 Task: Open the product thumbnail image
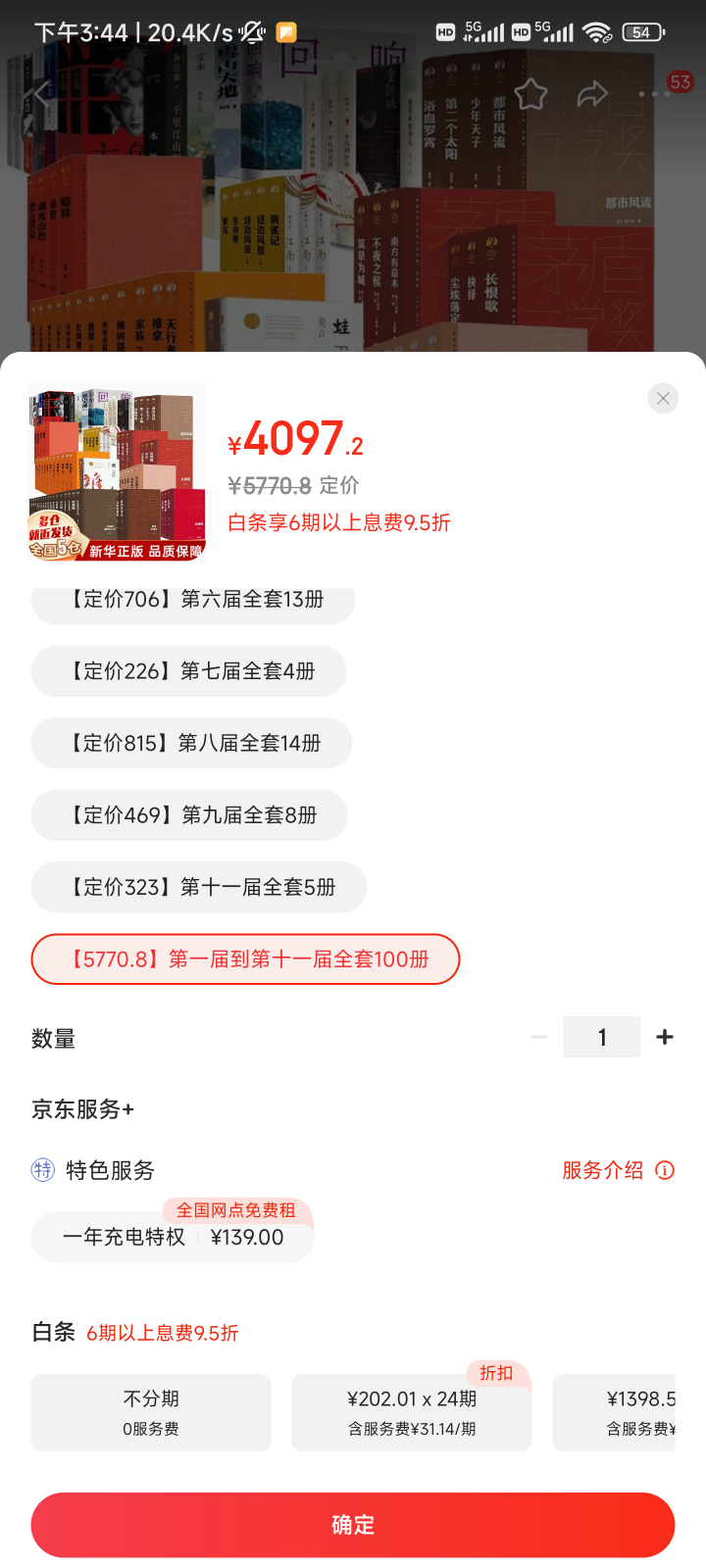point(117,471)
